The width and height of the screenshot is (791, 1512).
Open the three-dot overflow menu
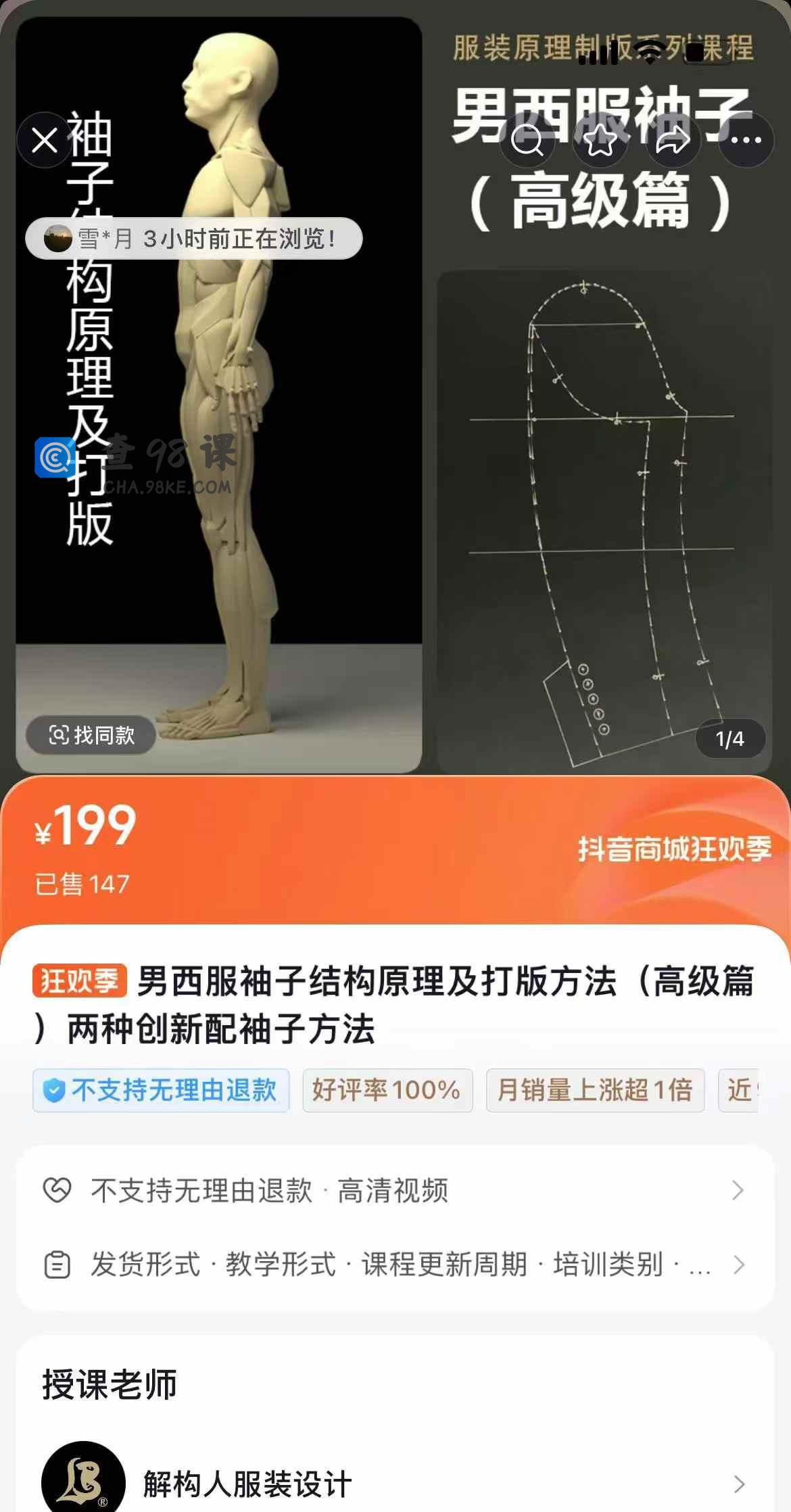point(746,141)
